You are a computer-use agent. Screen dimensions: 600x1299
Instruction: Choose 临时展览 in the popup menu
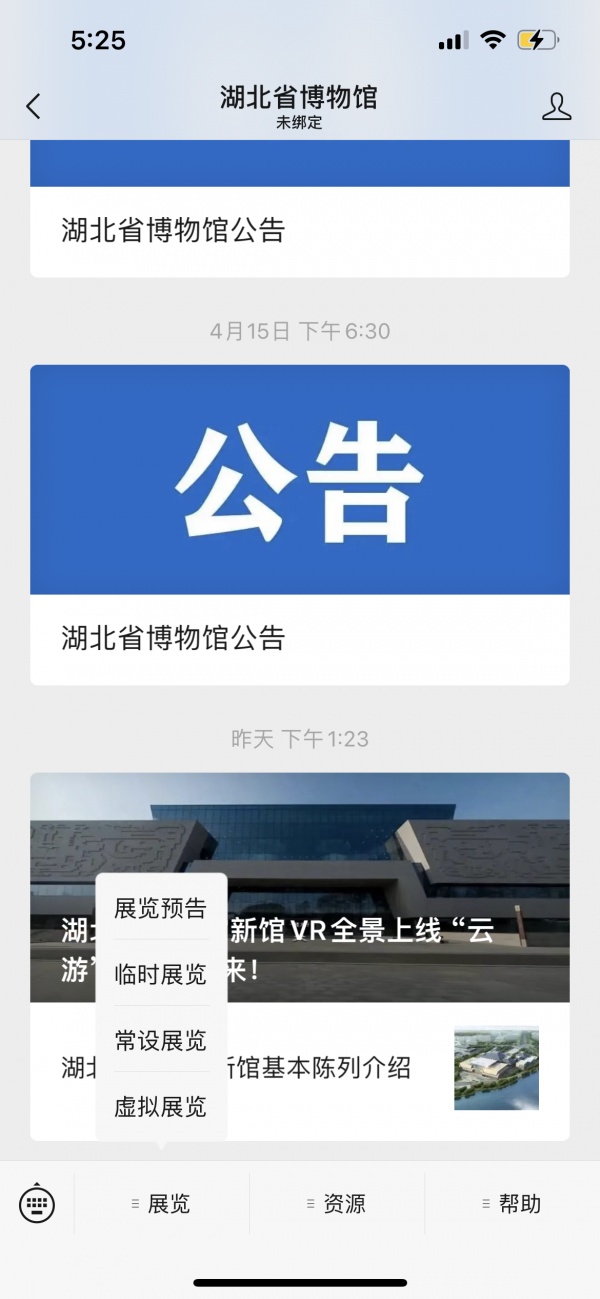(161, 973)
